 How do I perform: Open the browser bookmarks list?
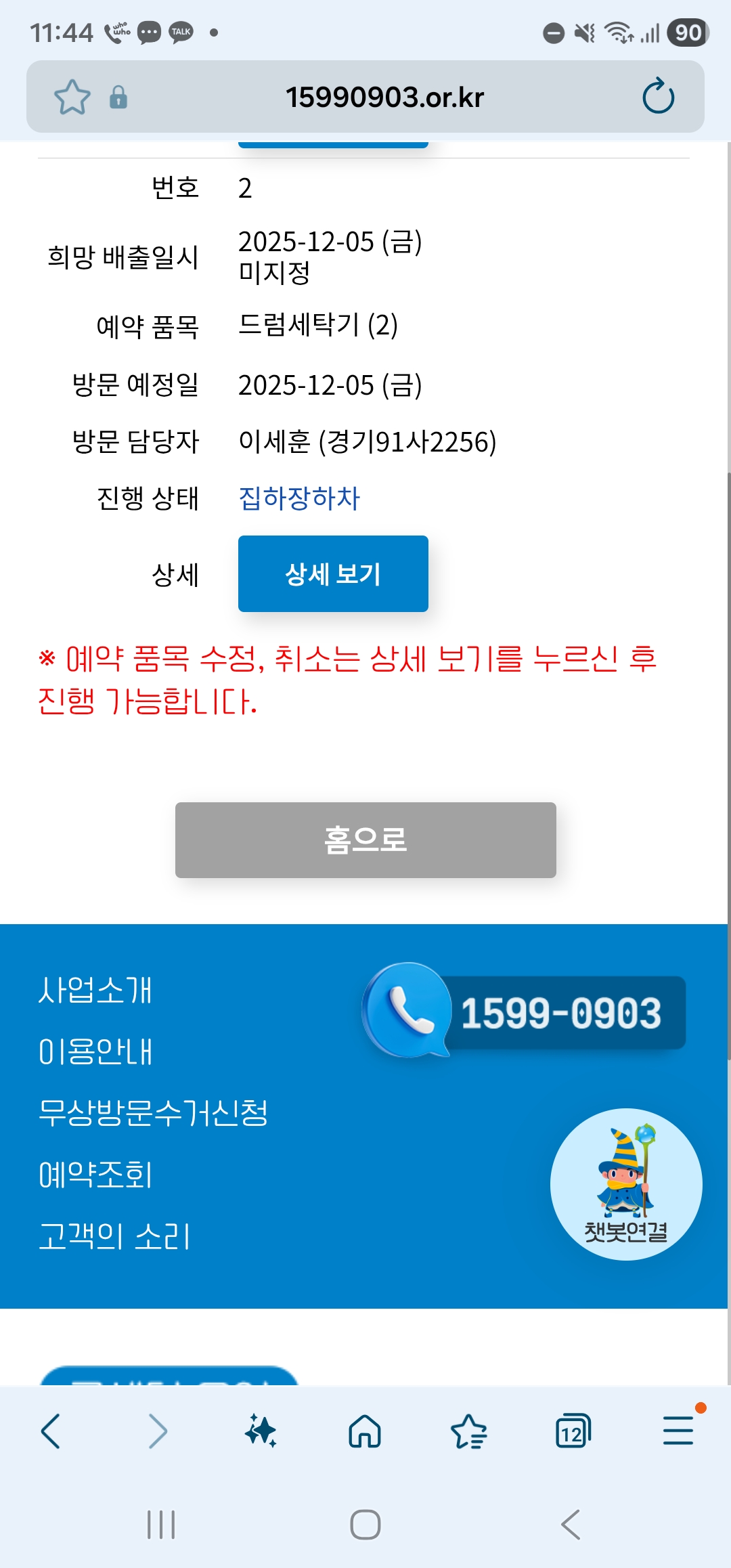(468, 1431)
